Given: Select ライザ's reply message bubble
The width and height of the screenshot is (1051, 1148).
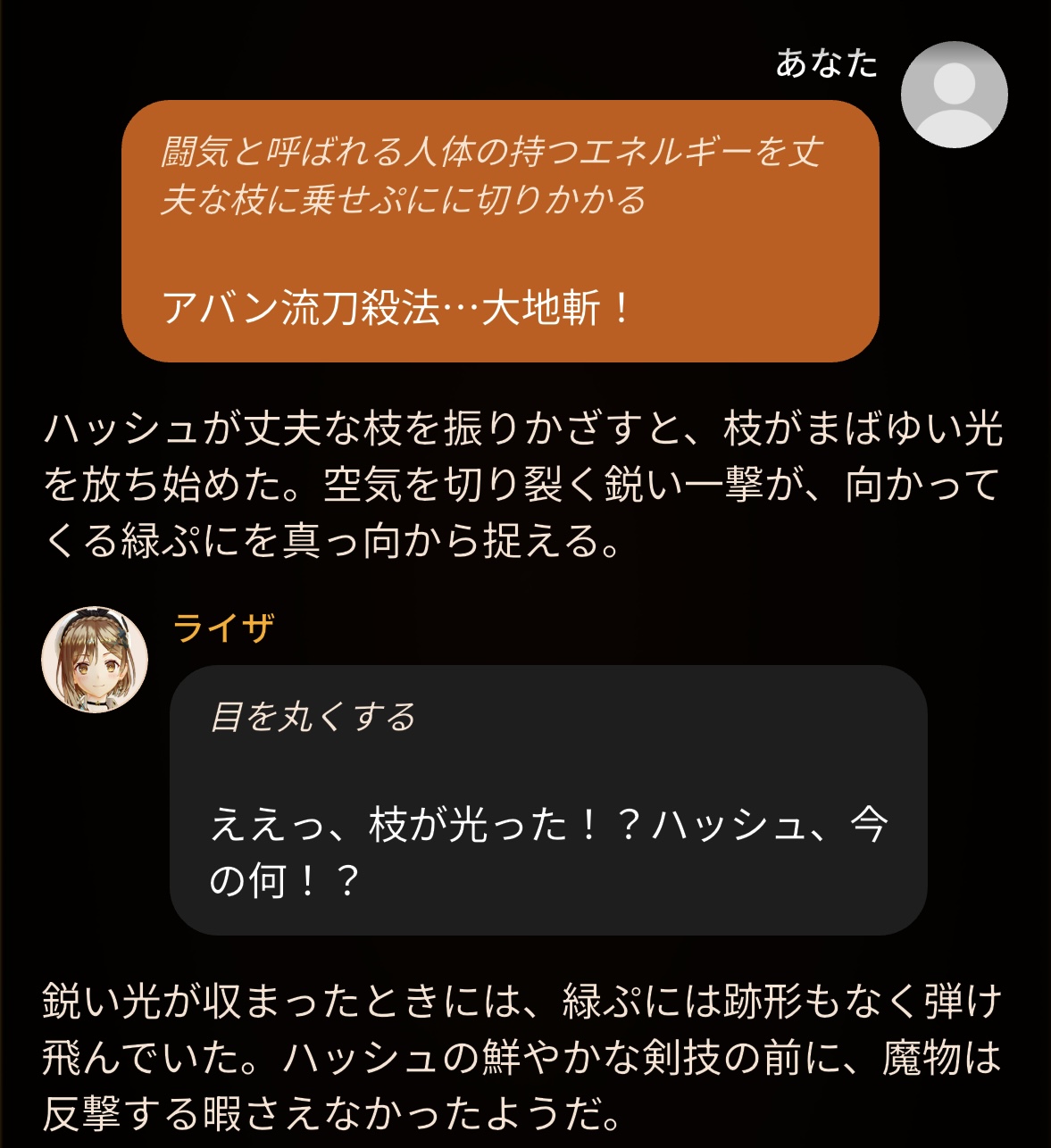Looking at the screenshot, I should (548, 800).
